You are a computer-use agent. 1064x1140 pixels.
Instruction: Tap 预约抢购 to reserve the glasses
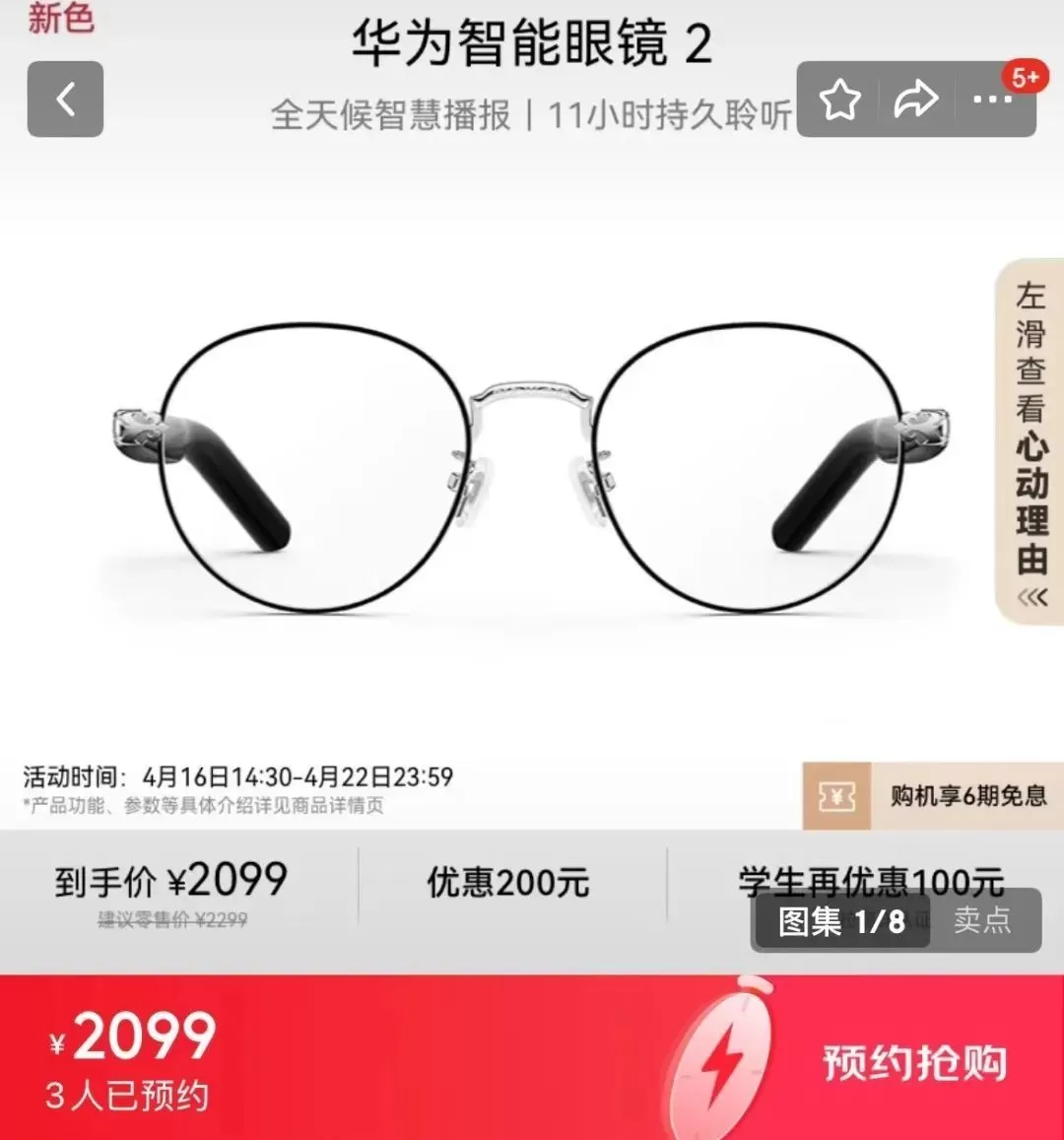pyautogui.click(x=913, y=1063)
